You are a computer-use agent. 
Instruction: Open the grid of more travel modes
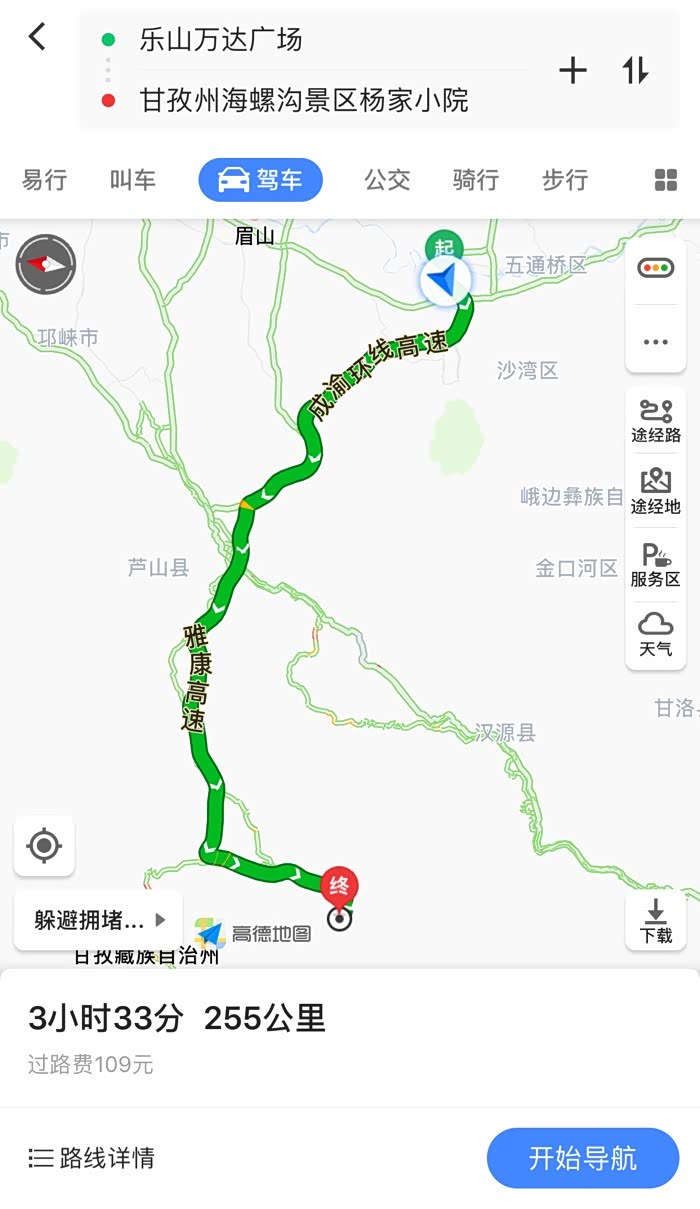666,180
